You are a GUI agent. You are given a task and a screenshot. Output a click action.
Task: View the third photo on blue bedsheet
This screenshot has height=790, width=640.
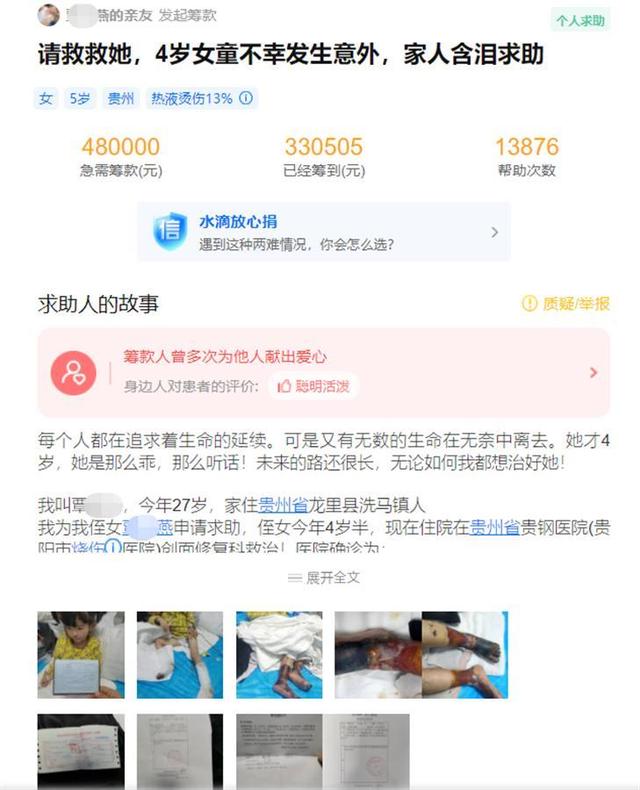[x=278, y=654]
